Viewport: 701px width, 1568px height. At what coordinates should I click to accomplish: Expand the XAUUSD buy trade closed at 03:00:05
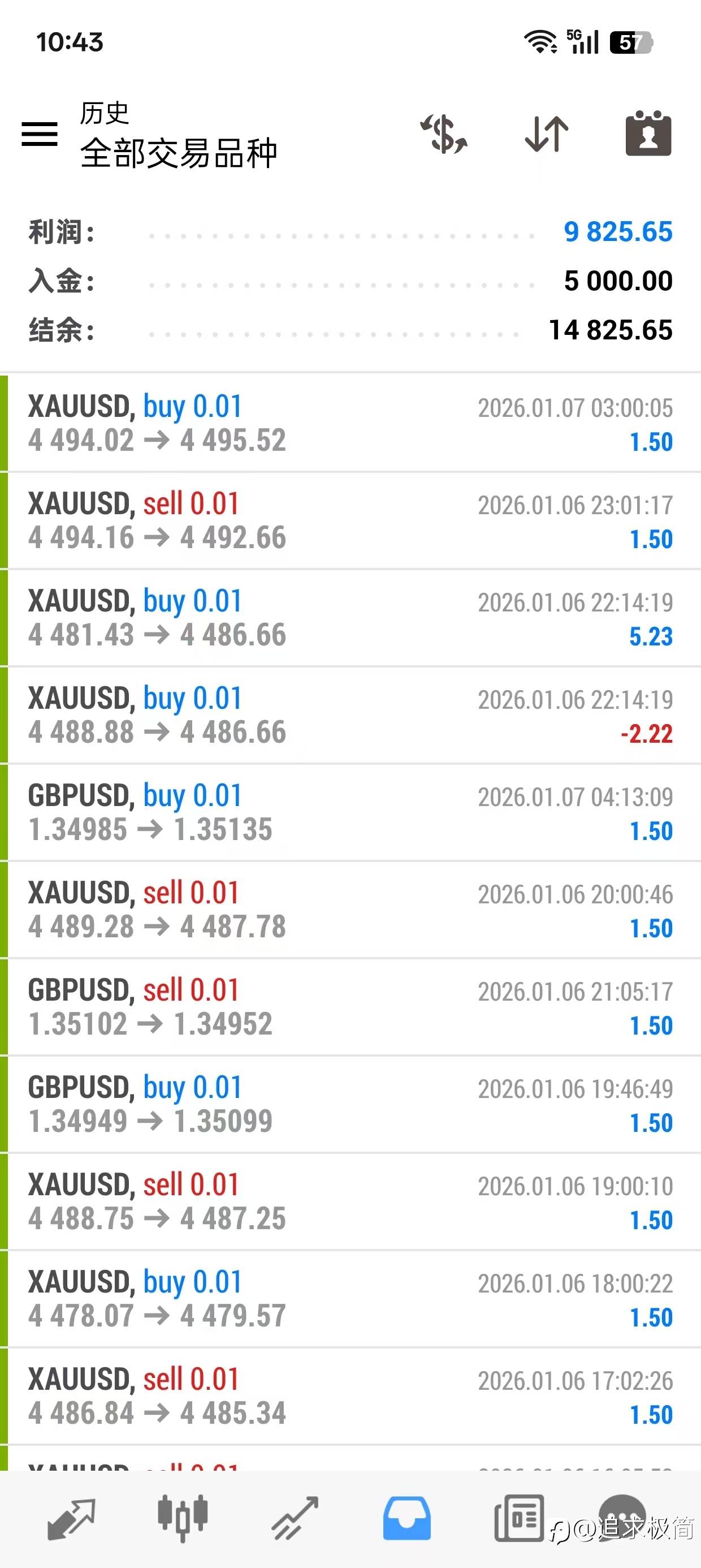[x=350, y=423]
